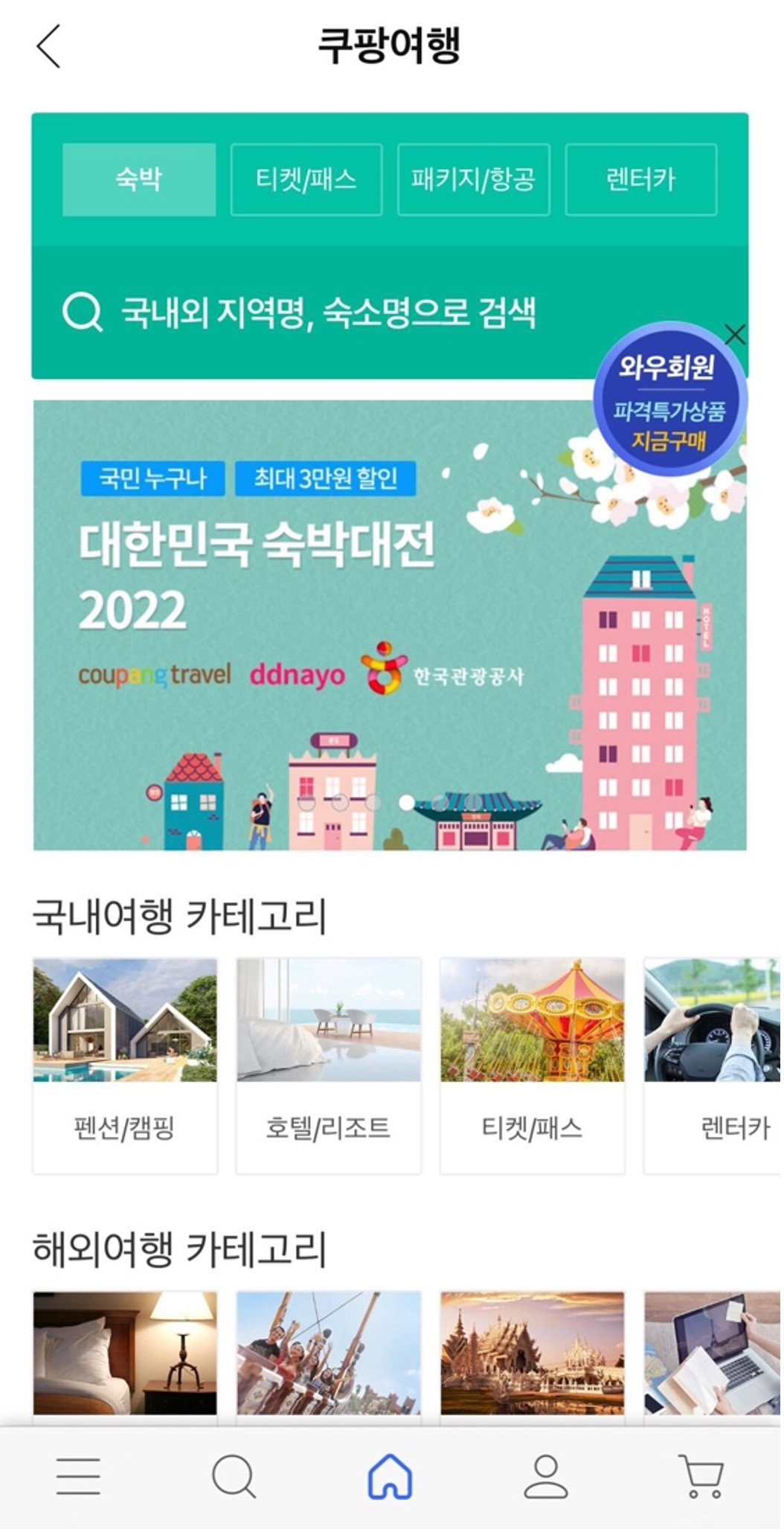Switch to the 패키지/항공 tab

click(474, 180)
